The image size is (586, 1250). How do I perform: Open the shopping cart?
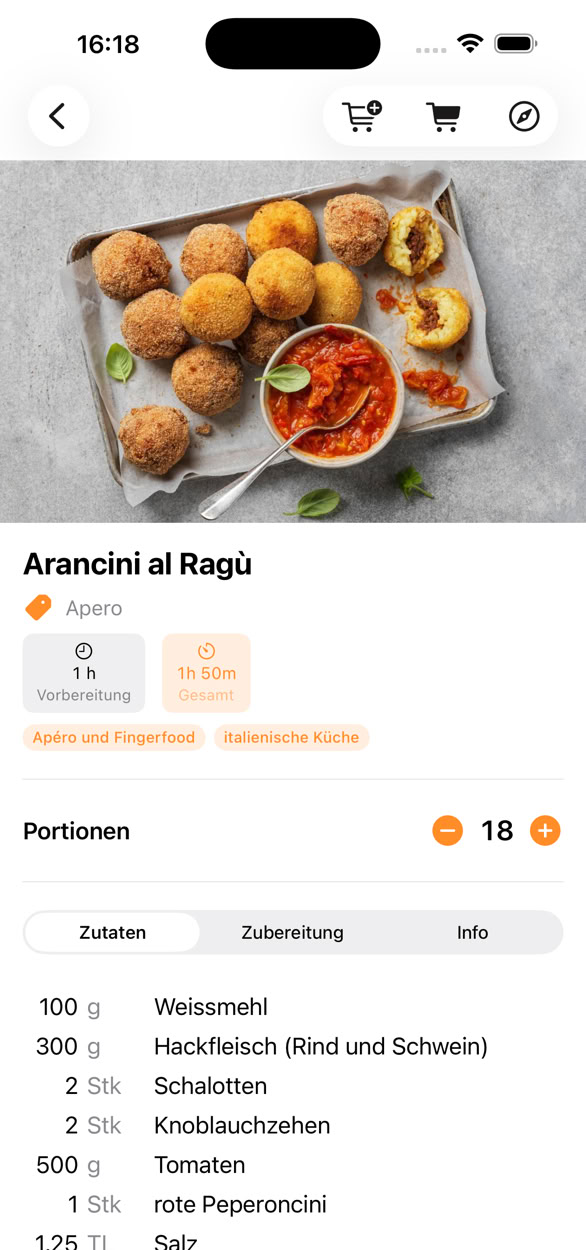pos(443,117)
